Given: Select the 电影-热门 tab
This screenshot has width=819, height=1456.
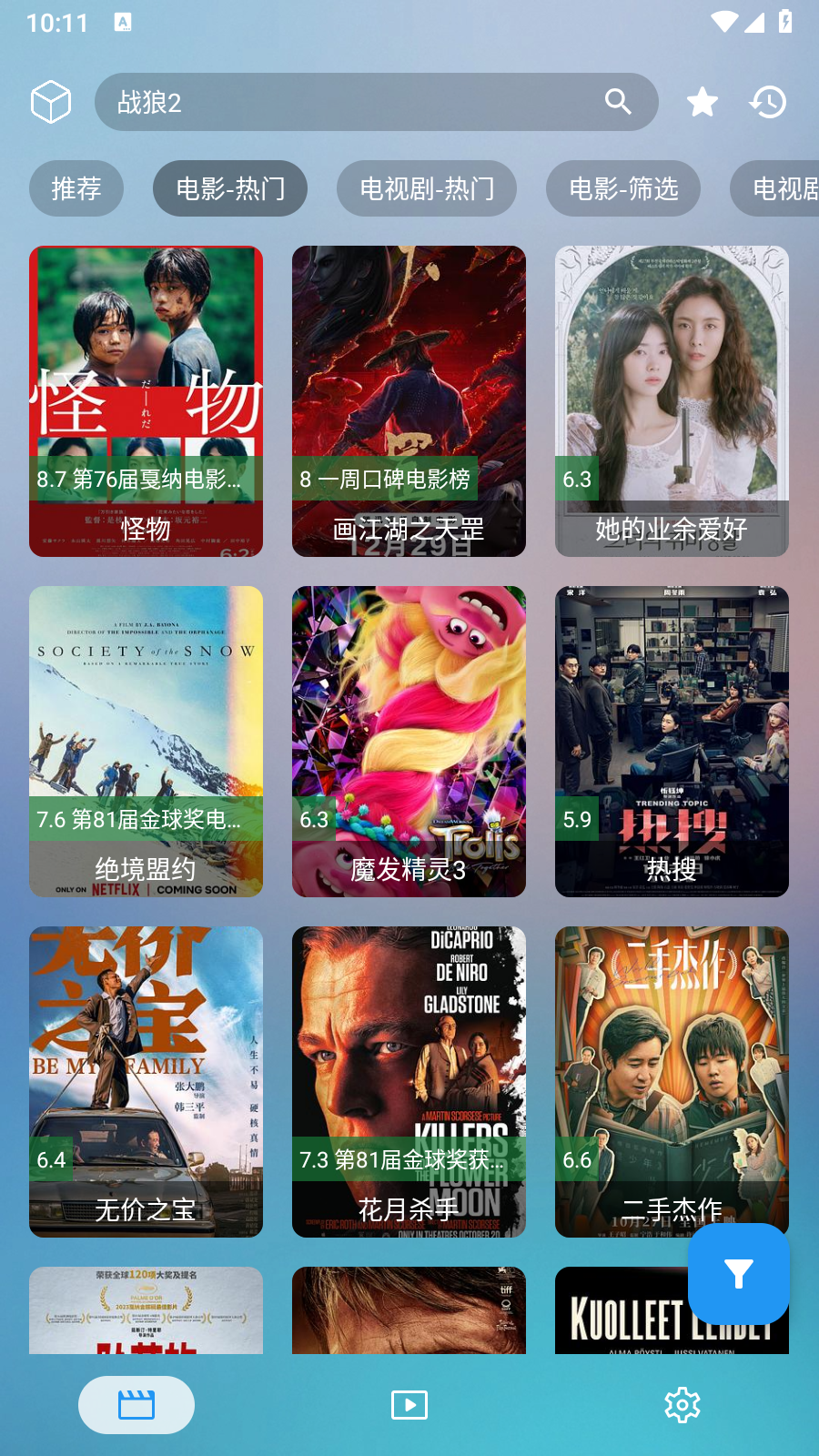Looking at the screenshot, I should pos(230,188).
